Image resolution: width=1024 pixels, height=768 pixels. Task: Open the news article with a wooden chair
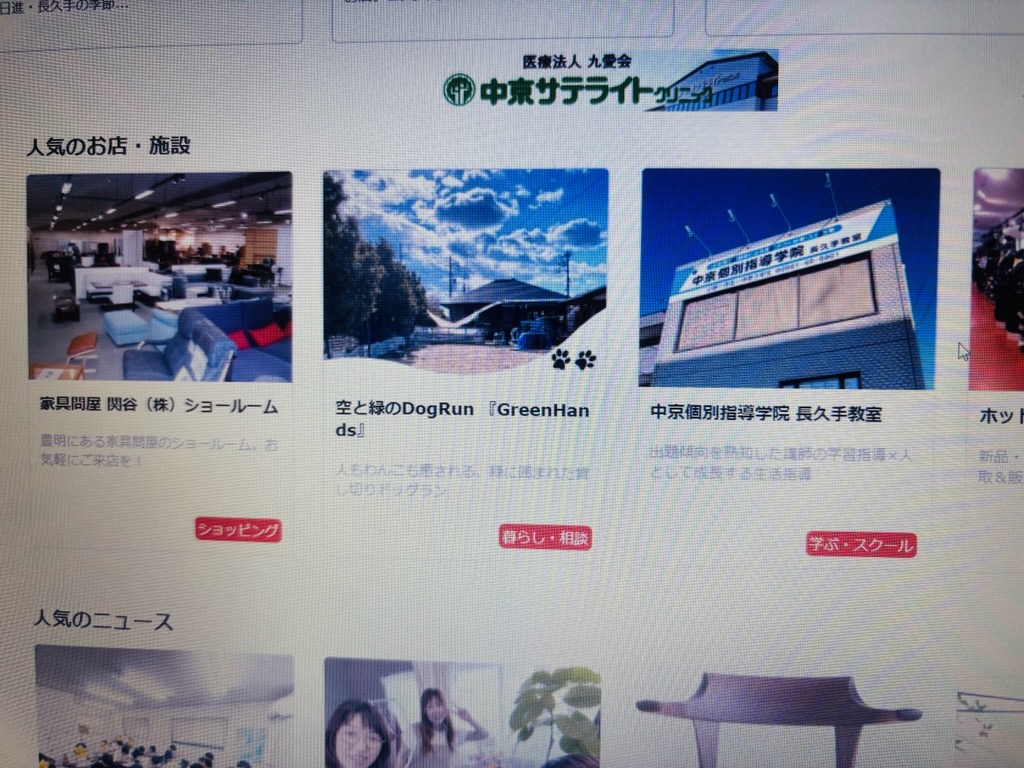778,717
